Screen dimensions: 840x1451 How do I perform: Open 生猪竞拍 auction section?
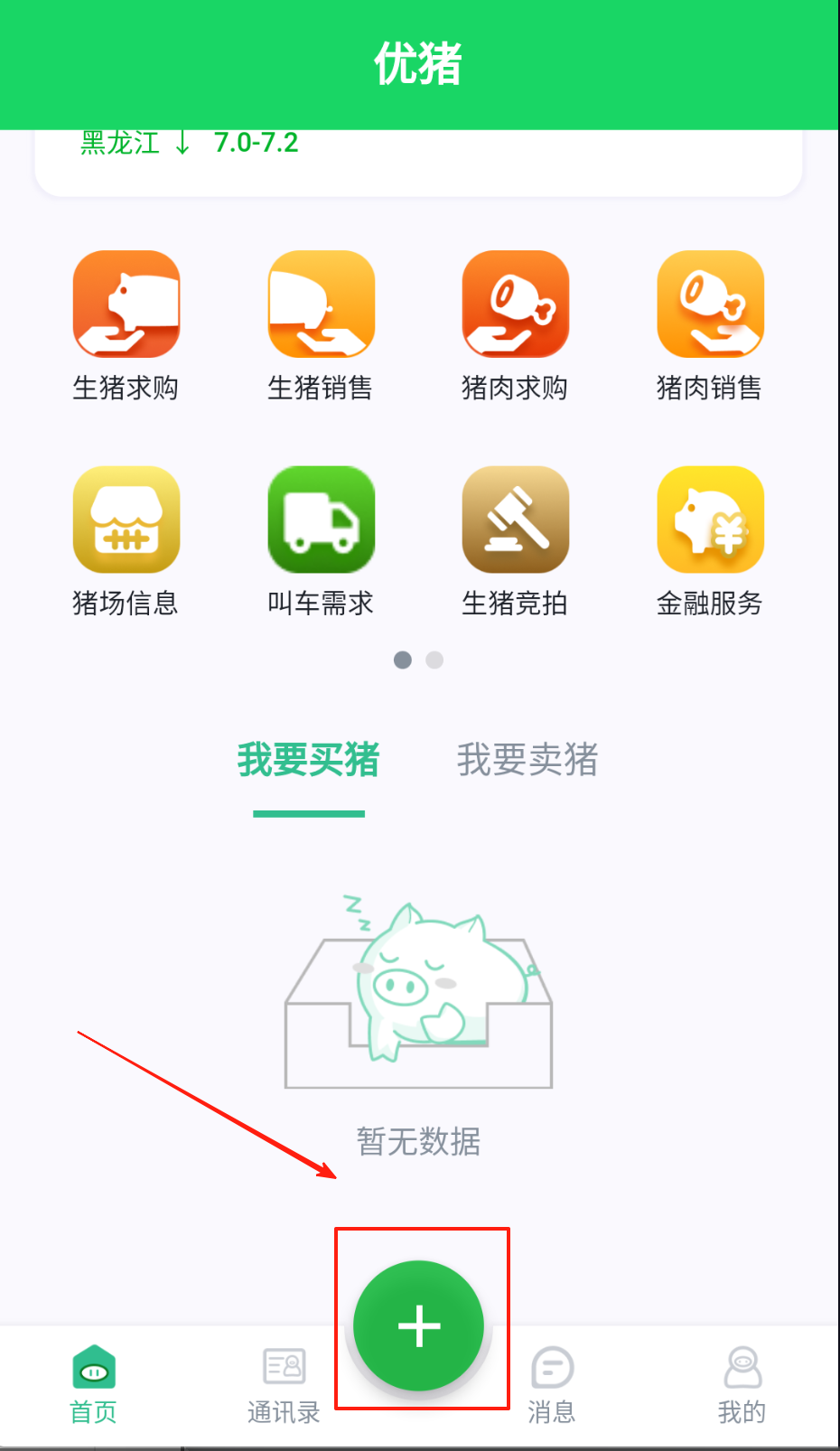(515, 542)
